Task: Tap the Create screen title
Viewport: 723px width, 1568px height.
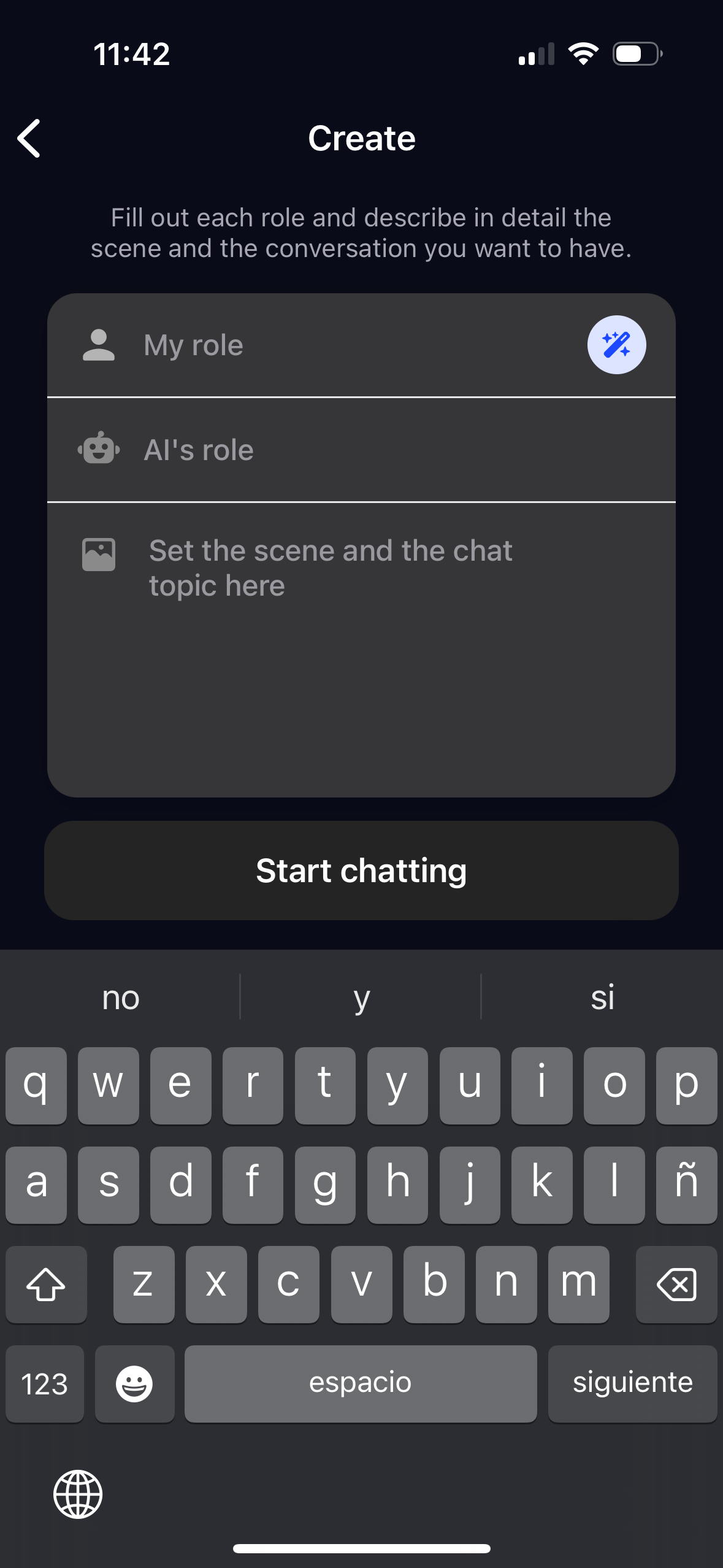Action: (362, 139)
